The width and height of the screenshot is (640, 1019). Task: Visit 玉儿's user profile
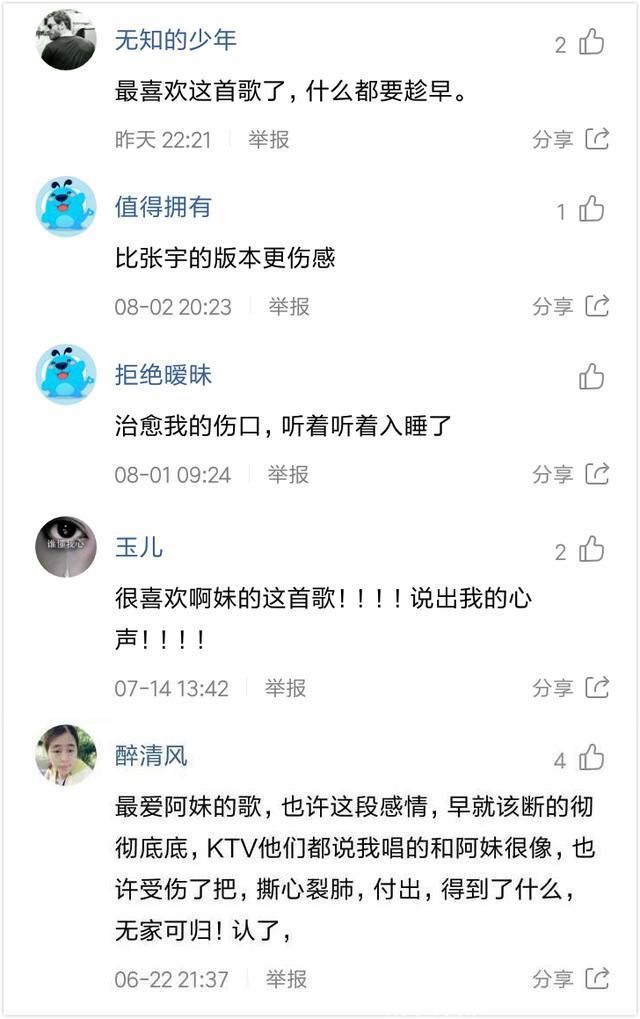[x=66, y=547]
